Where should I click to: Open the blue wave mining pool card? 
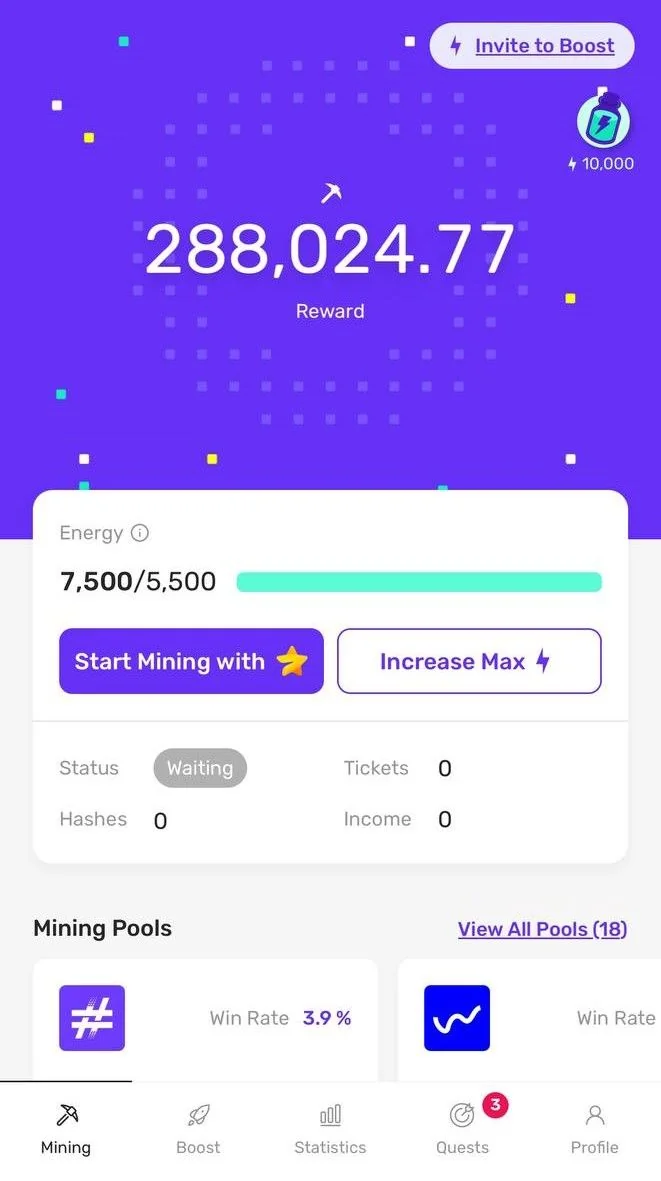click(529, 1020)
